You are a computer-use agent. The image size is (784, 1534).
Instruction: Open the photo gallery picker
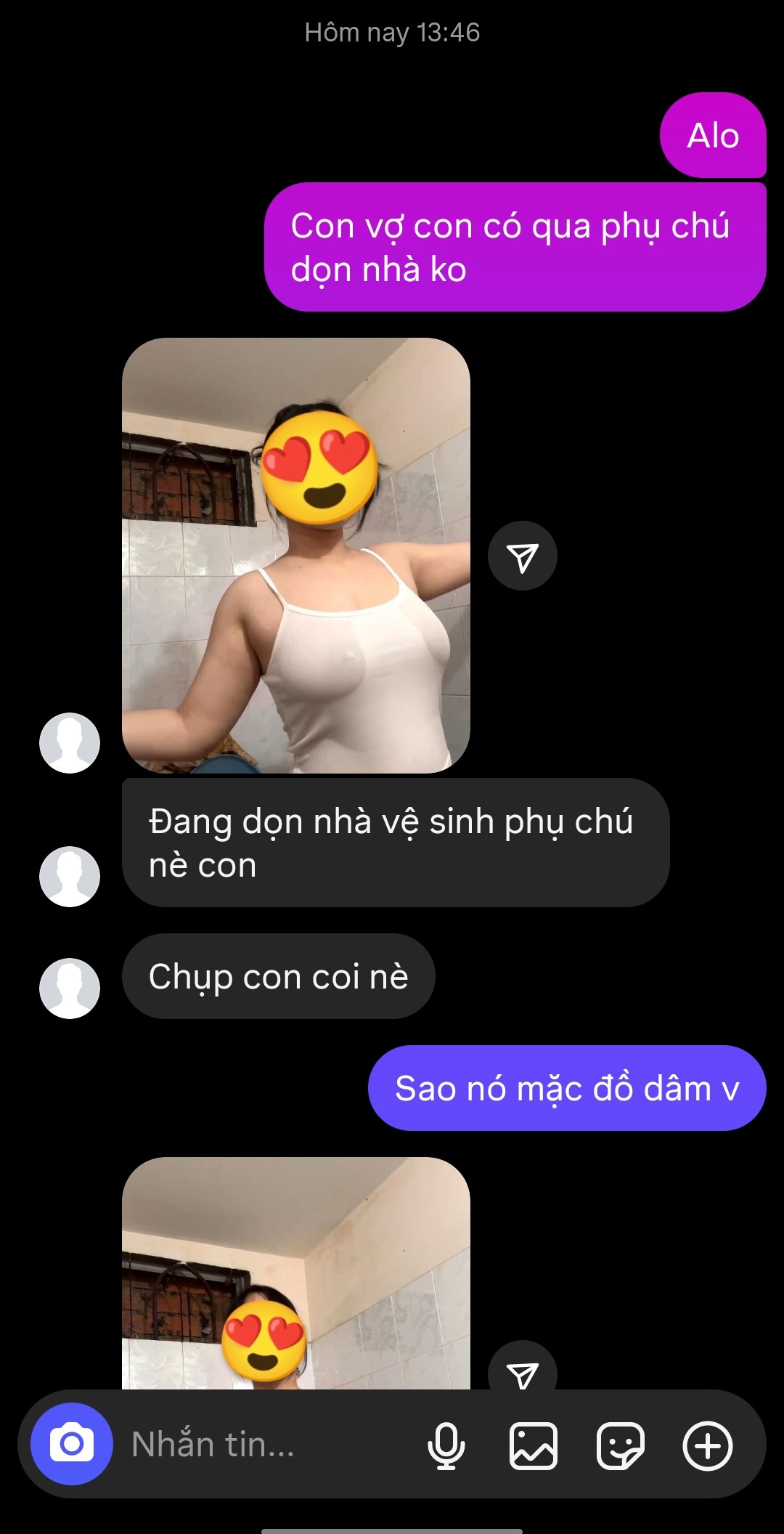pyautogui.click(x=534, y=1445)
